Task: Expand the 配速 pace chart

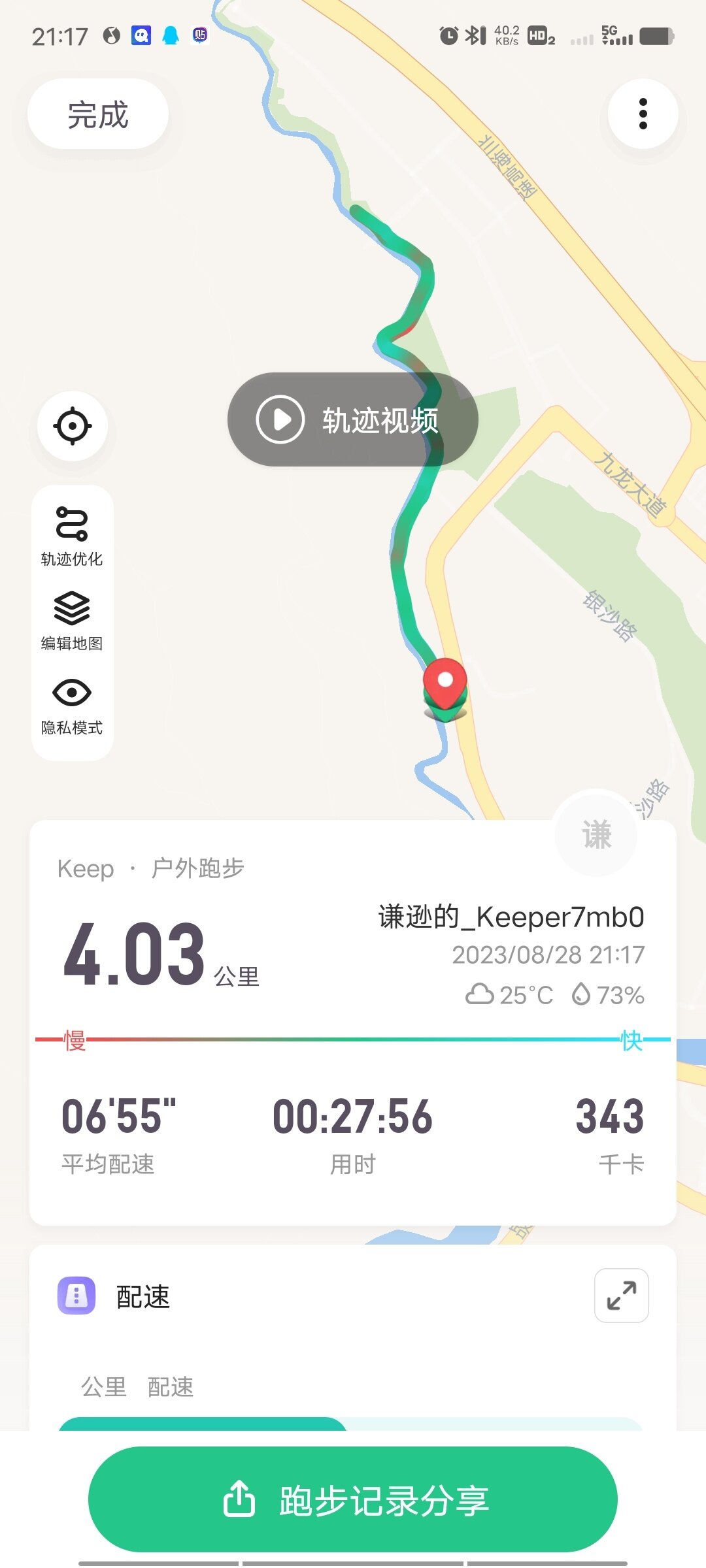Action: pyautogui.click(x=621, y=1296)
